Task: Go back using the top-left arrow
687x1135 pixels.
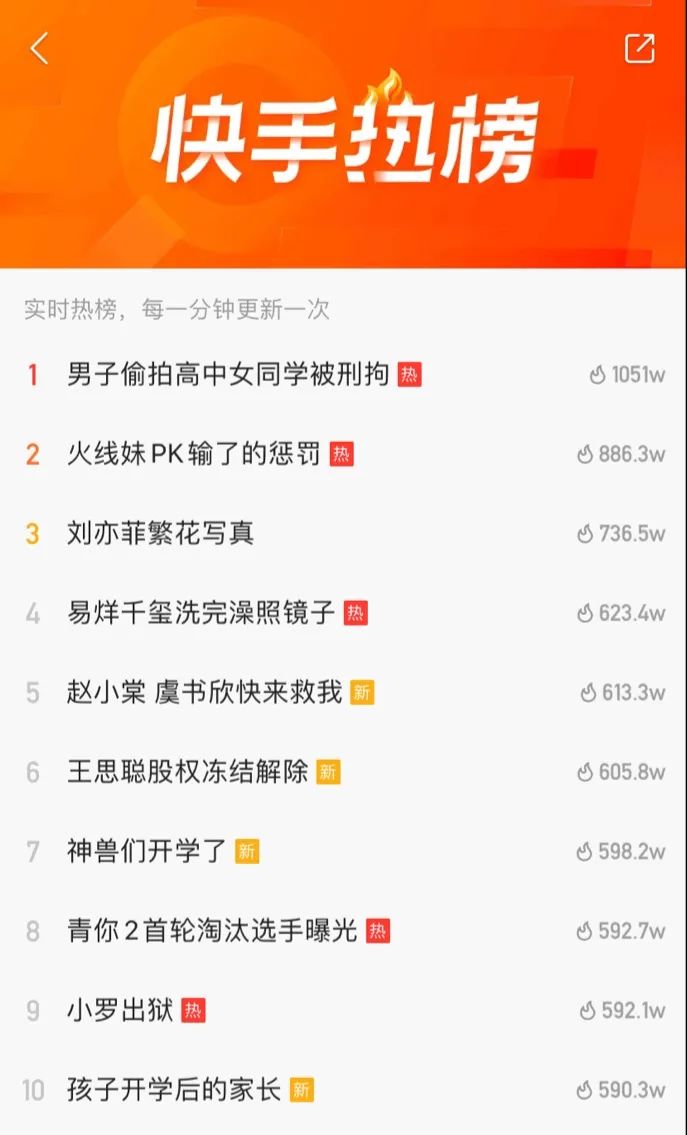Action: 39,48
